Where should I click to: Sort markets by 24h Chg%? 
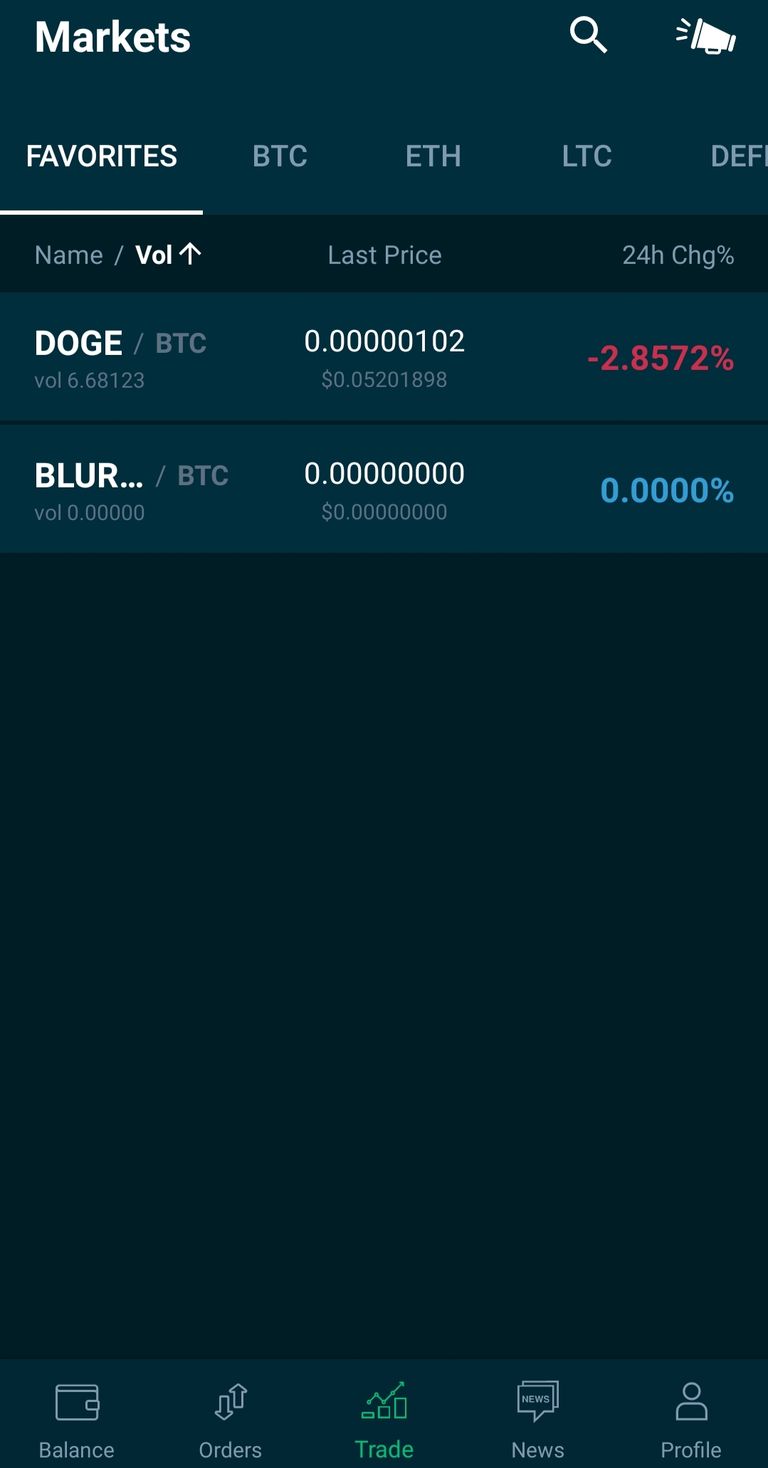[678, 255]
